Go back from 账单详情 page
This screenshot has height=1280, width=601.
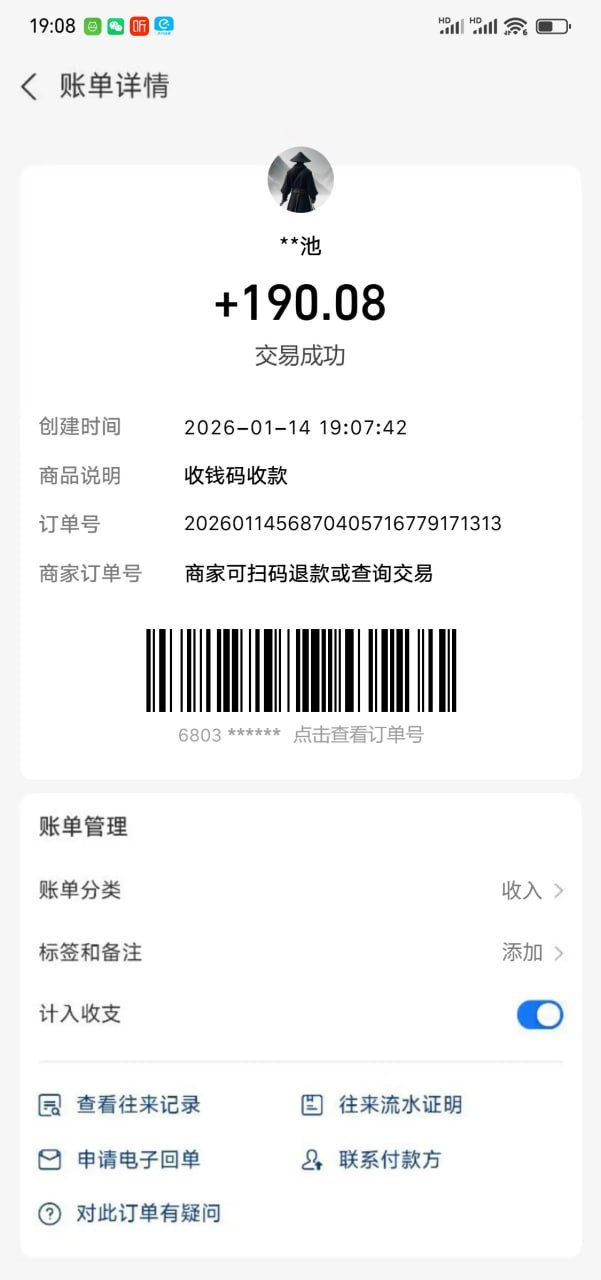click(x=29, y=86)
